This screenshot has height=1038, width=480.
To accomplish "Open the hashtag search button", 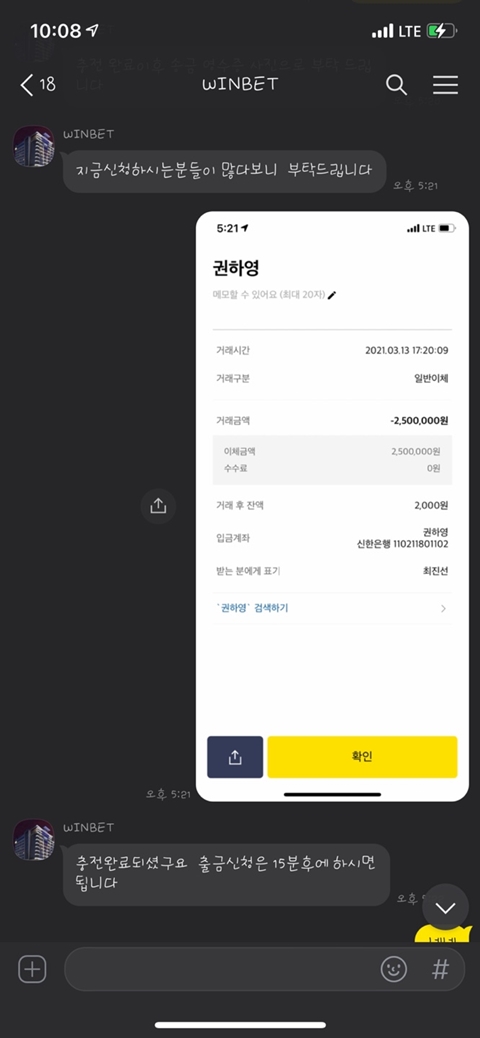I will tap(440, 970).
